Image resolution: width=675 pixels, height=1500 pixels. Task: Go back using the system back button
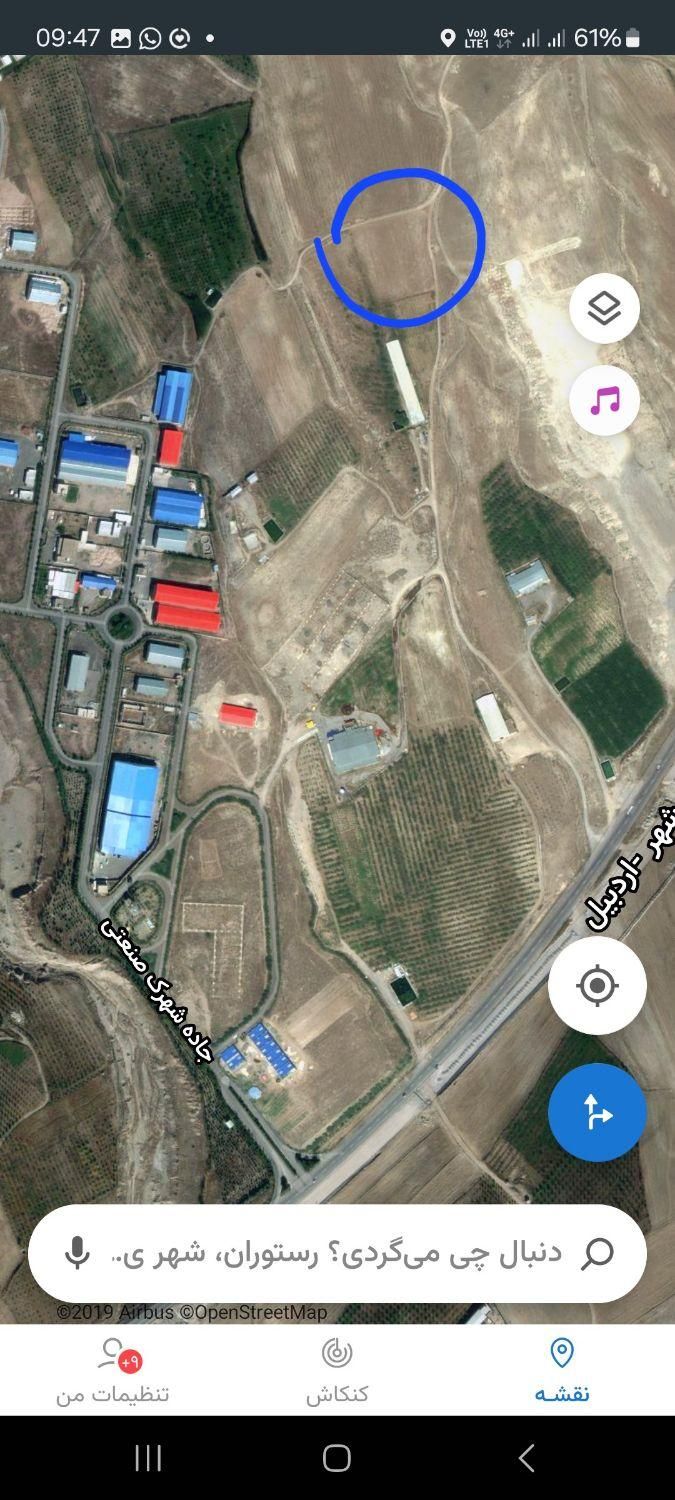tap(527, 1458)
